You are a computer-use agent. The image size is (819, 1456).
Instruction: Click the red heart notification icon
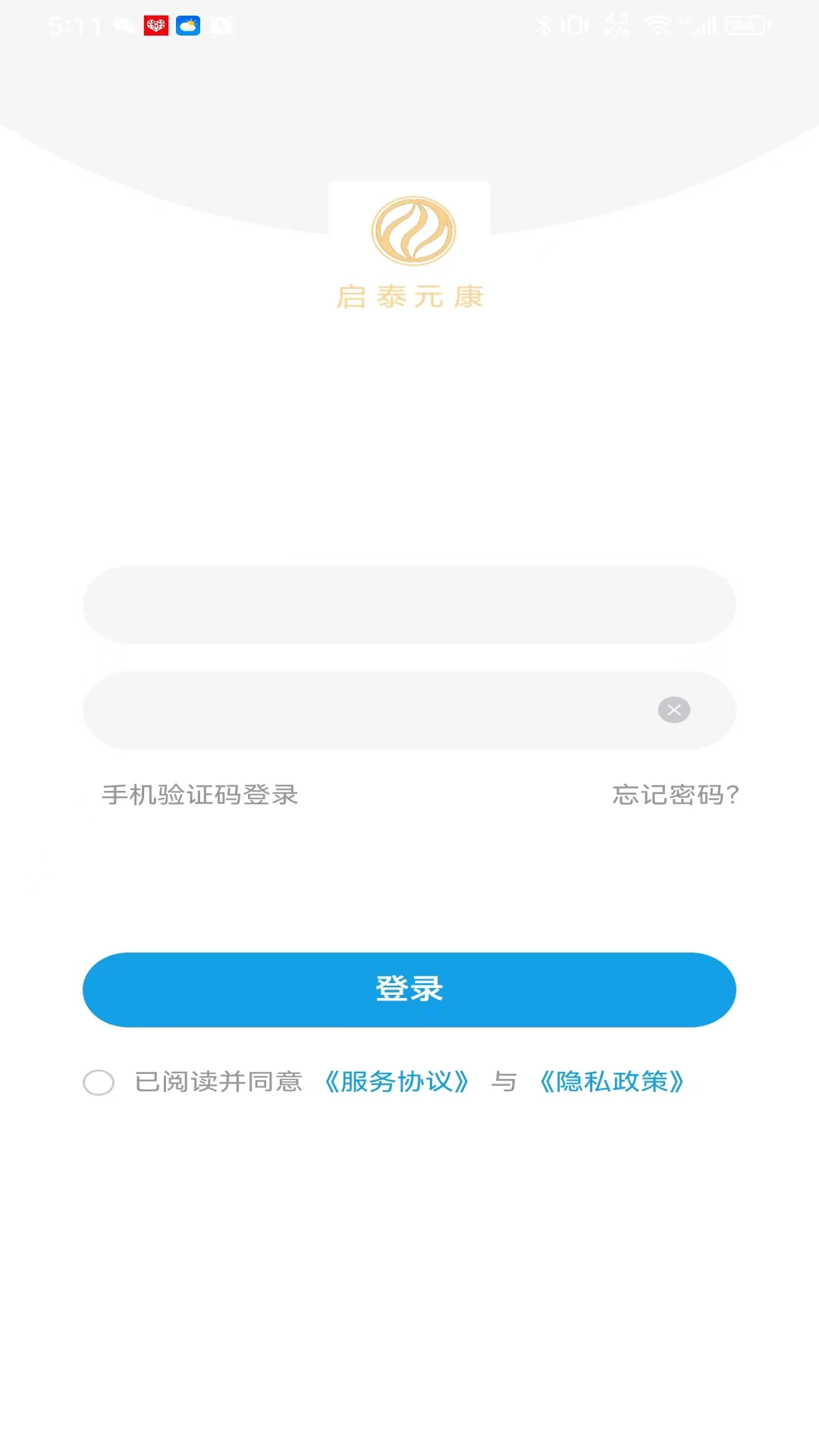156,25
